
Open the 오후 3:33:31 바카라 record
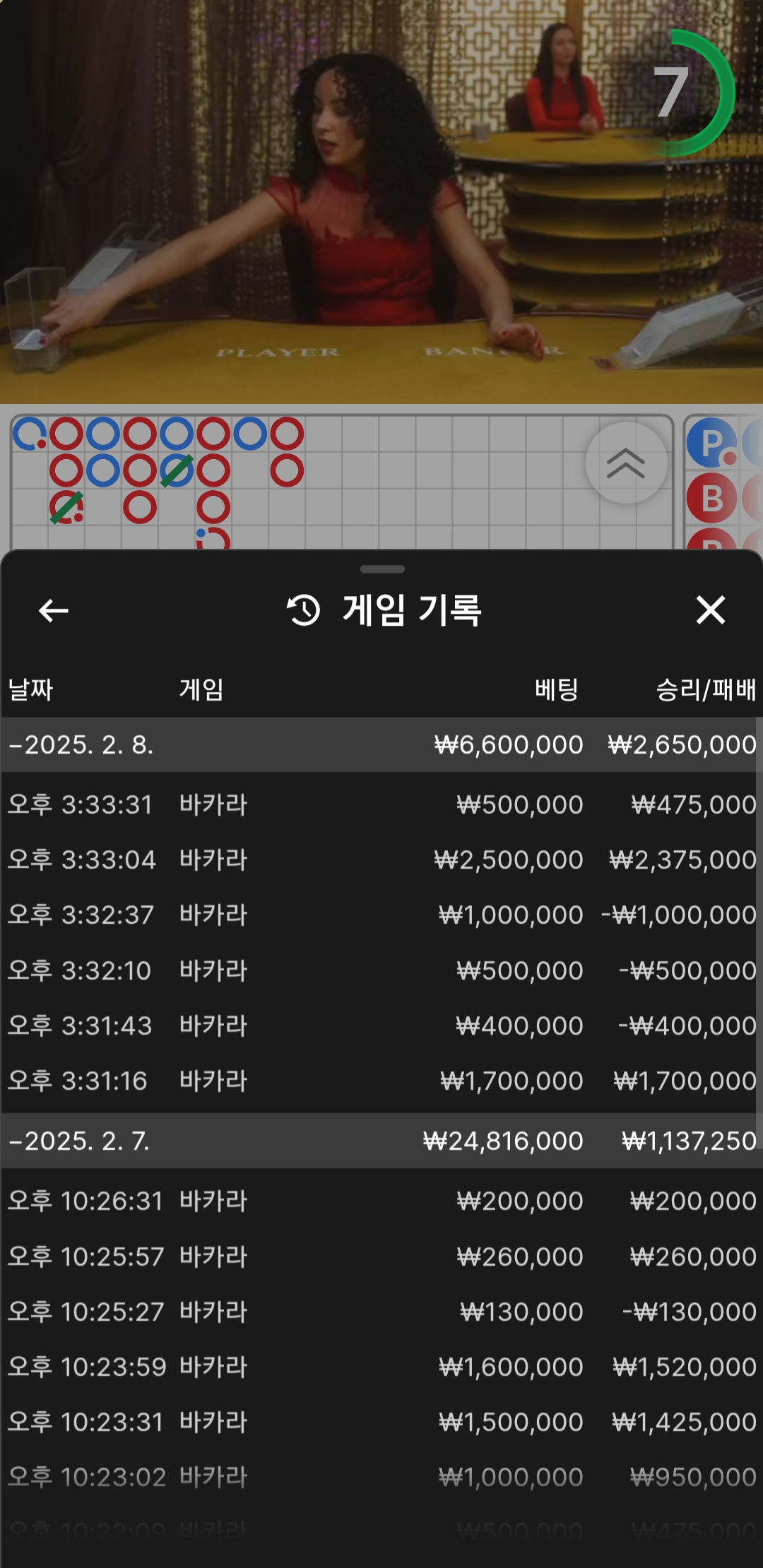381,804
